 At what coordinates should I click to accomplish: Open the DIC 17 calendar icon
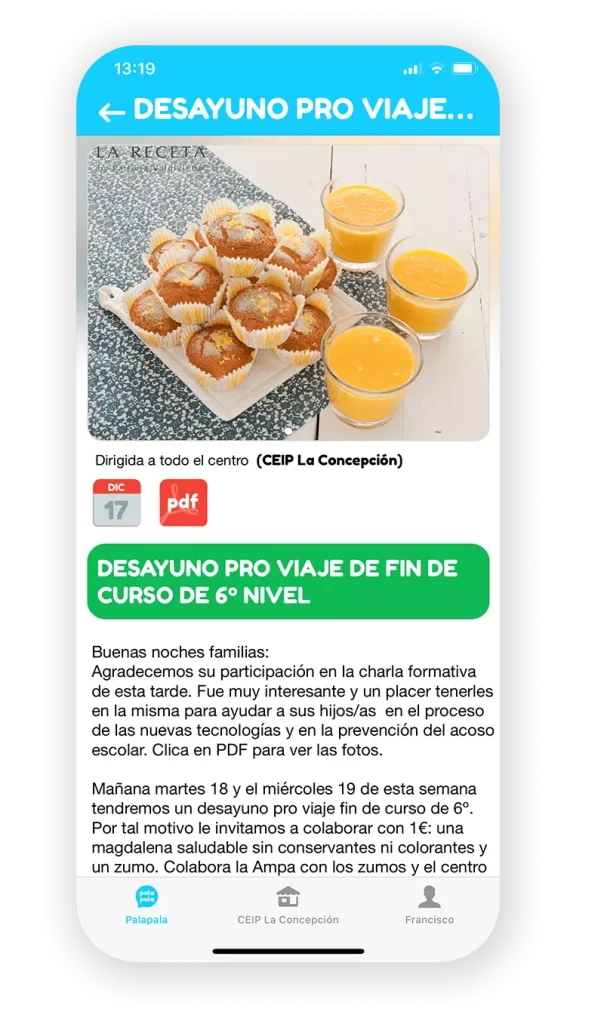tap(116, 503)
